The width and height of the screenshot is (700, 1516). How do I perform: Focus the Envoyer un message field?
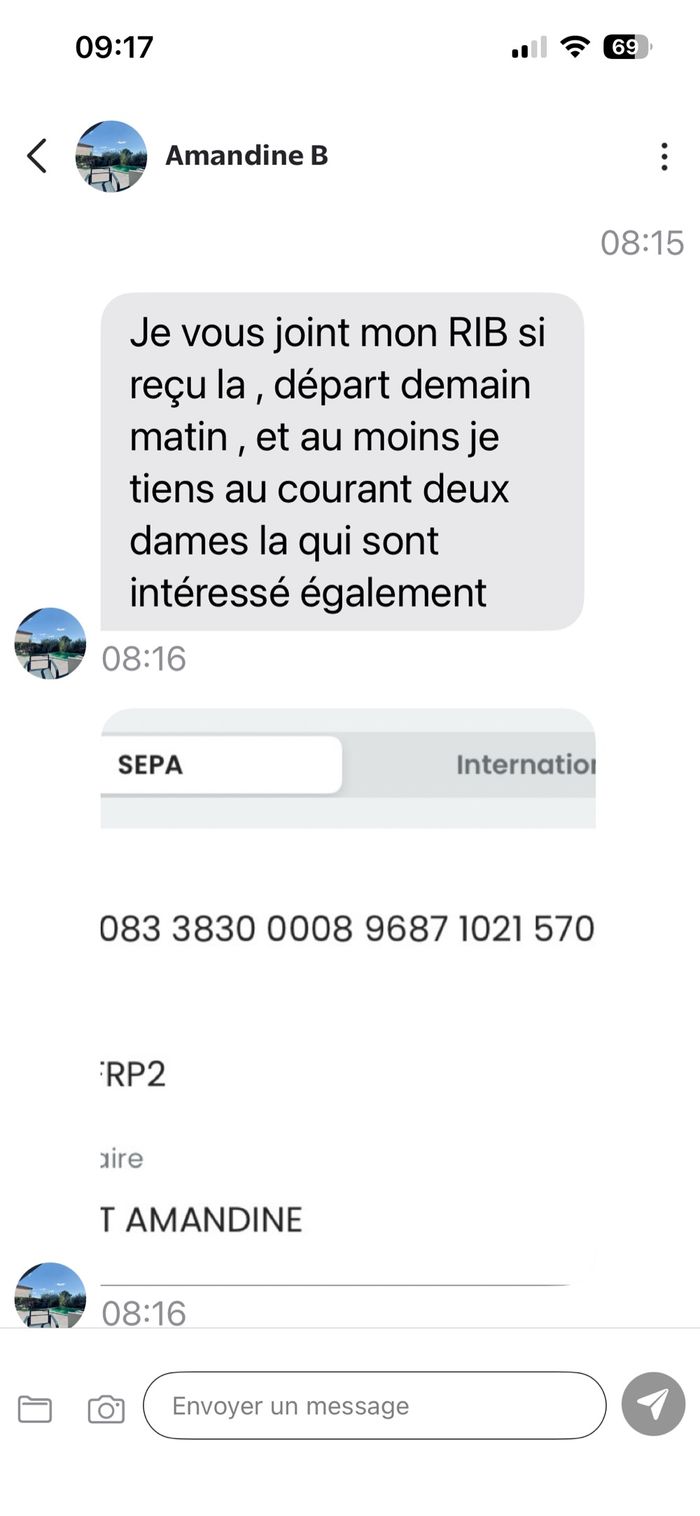[x=374, y=1406]
